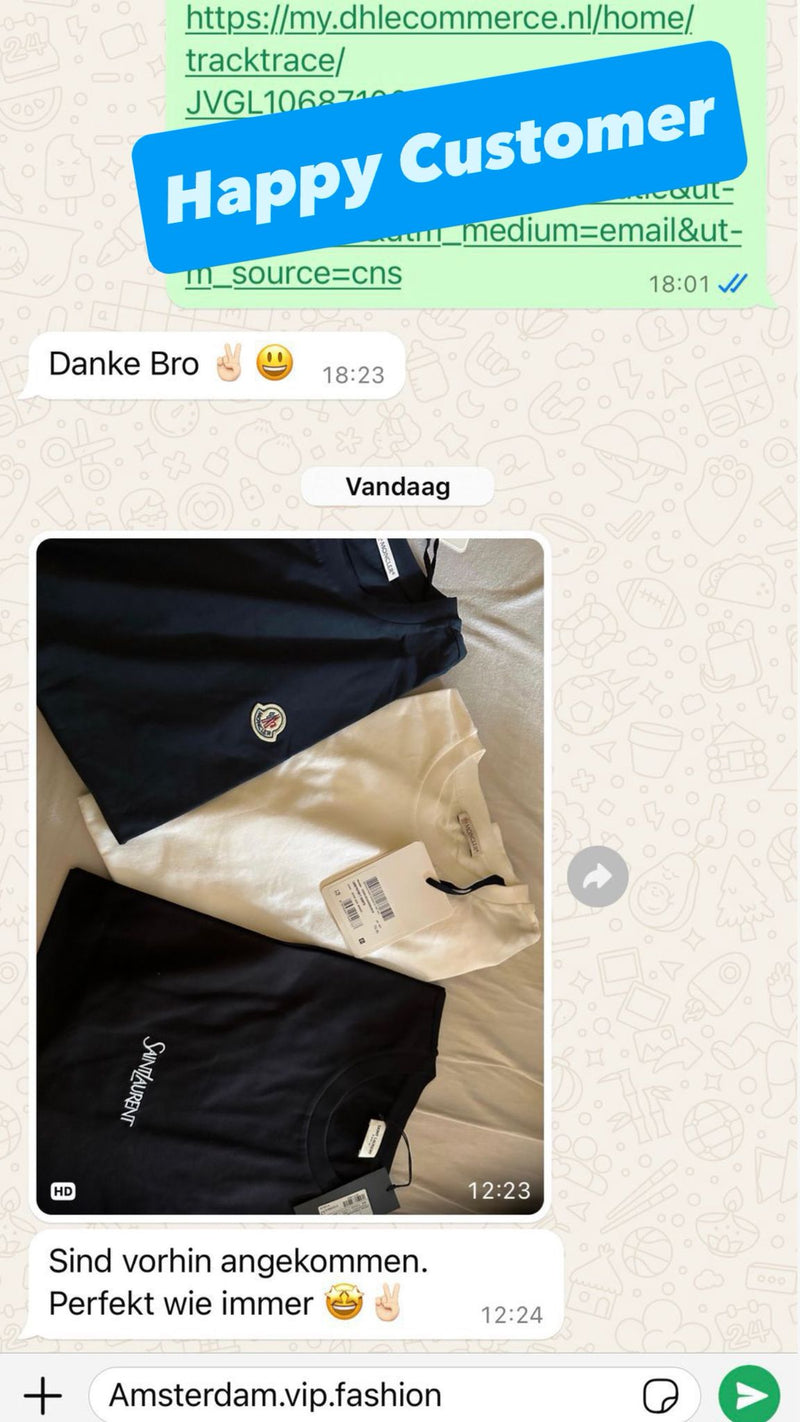Focus the message field containing Amsterdam.vip.fashion
The image size is (800, 1422).
(x=360, y=1394)
